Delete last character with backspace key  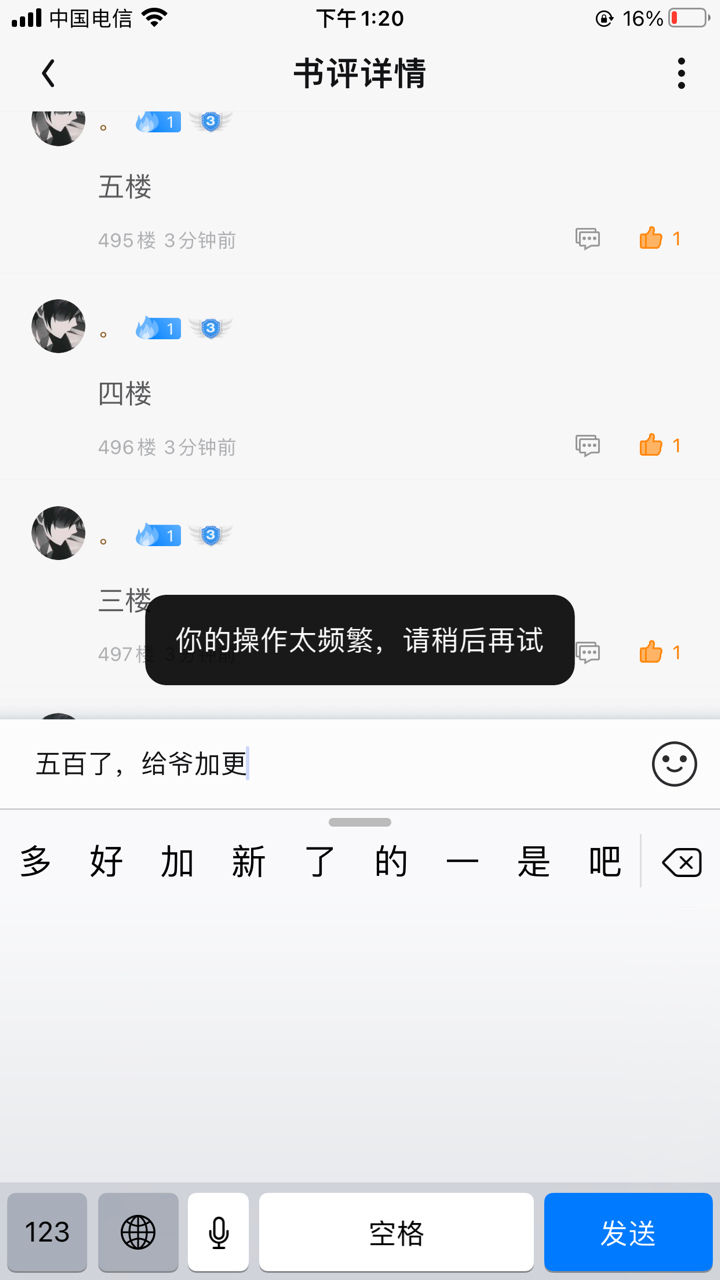pos(682,862)
